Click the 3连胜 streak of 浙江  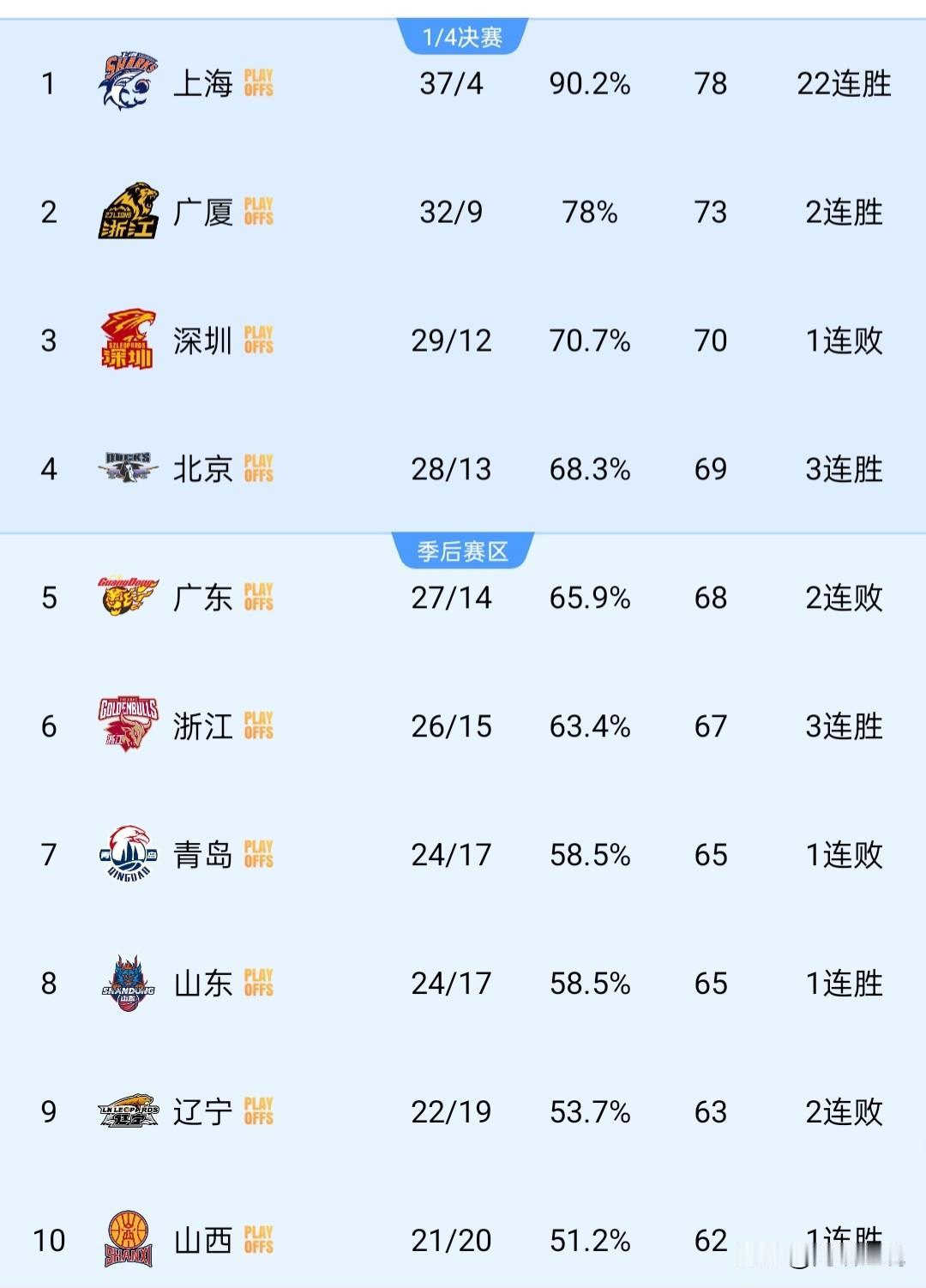pos(845,725)
